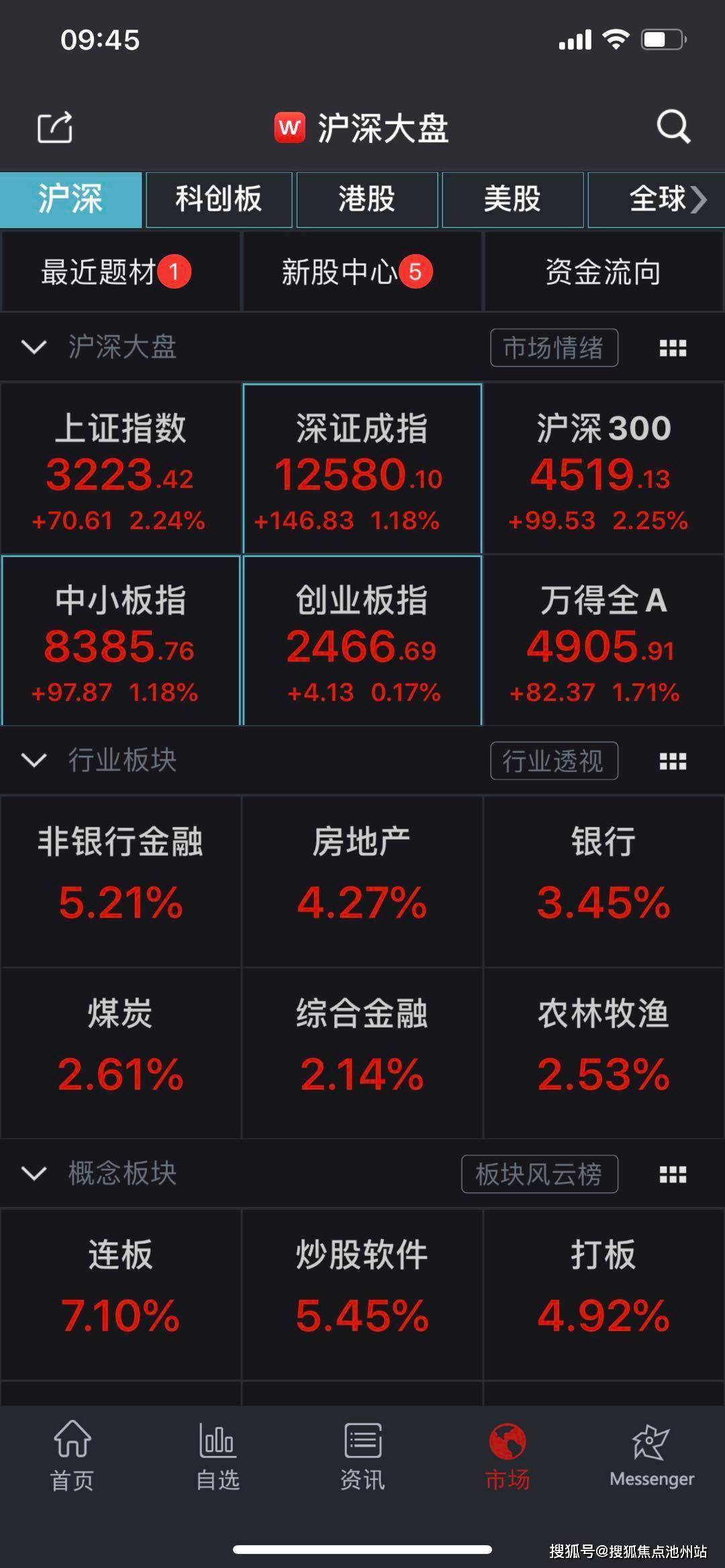Open the search magnifier icon

point(673,126)
